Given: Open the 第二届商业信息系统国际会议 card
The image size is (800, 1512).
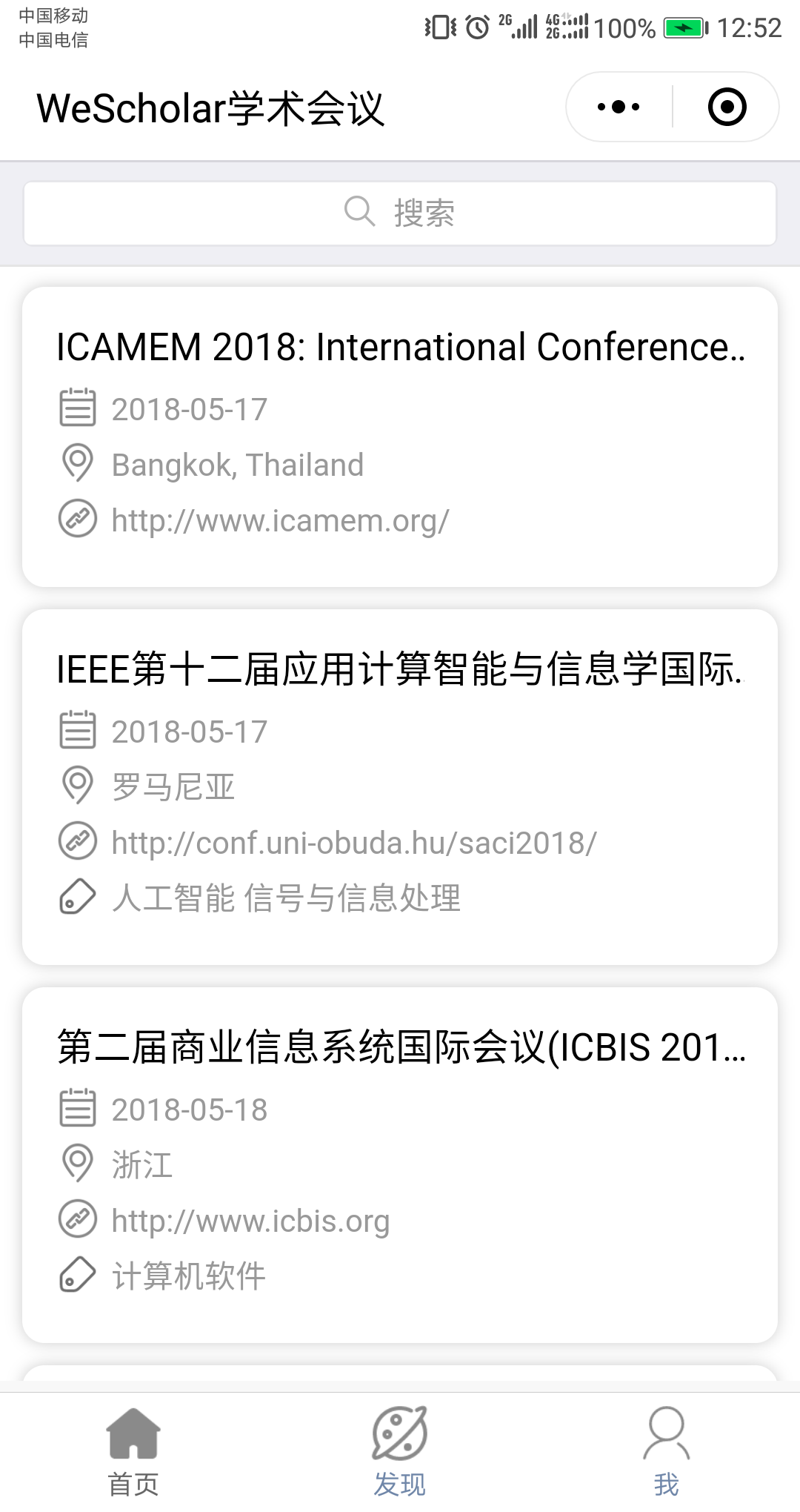Looking at the screenshot, I should pos(400,1165).
